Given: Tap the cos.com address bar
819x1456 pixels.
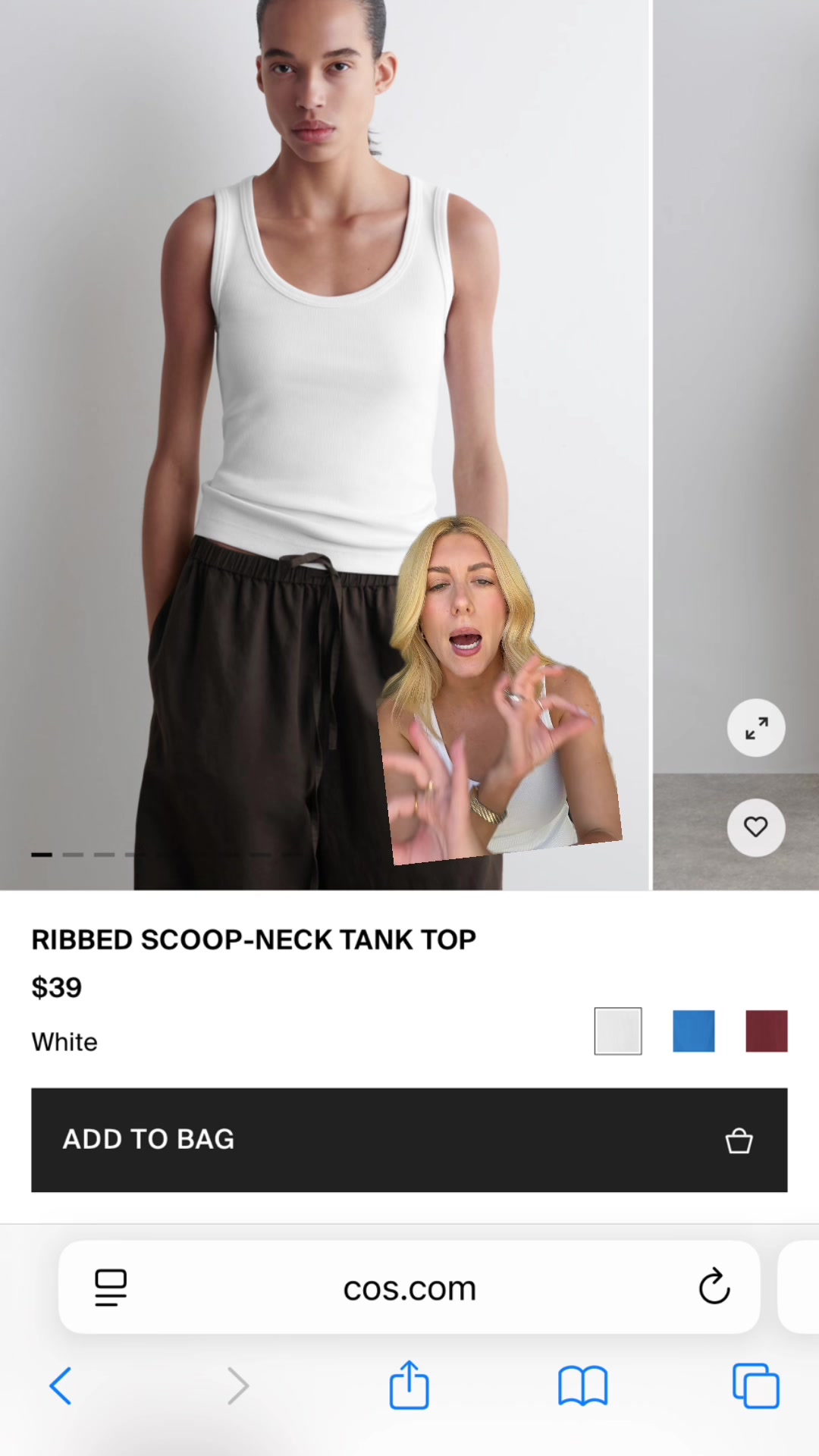Looking at the screenshot, I should (409, 1288).
